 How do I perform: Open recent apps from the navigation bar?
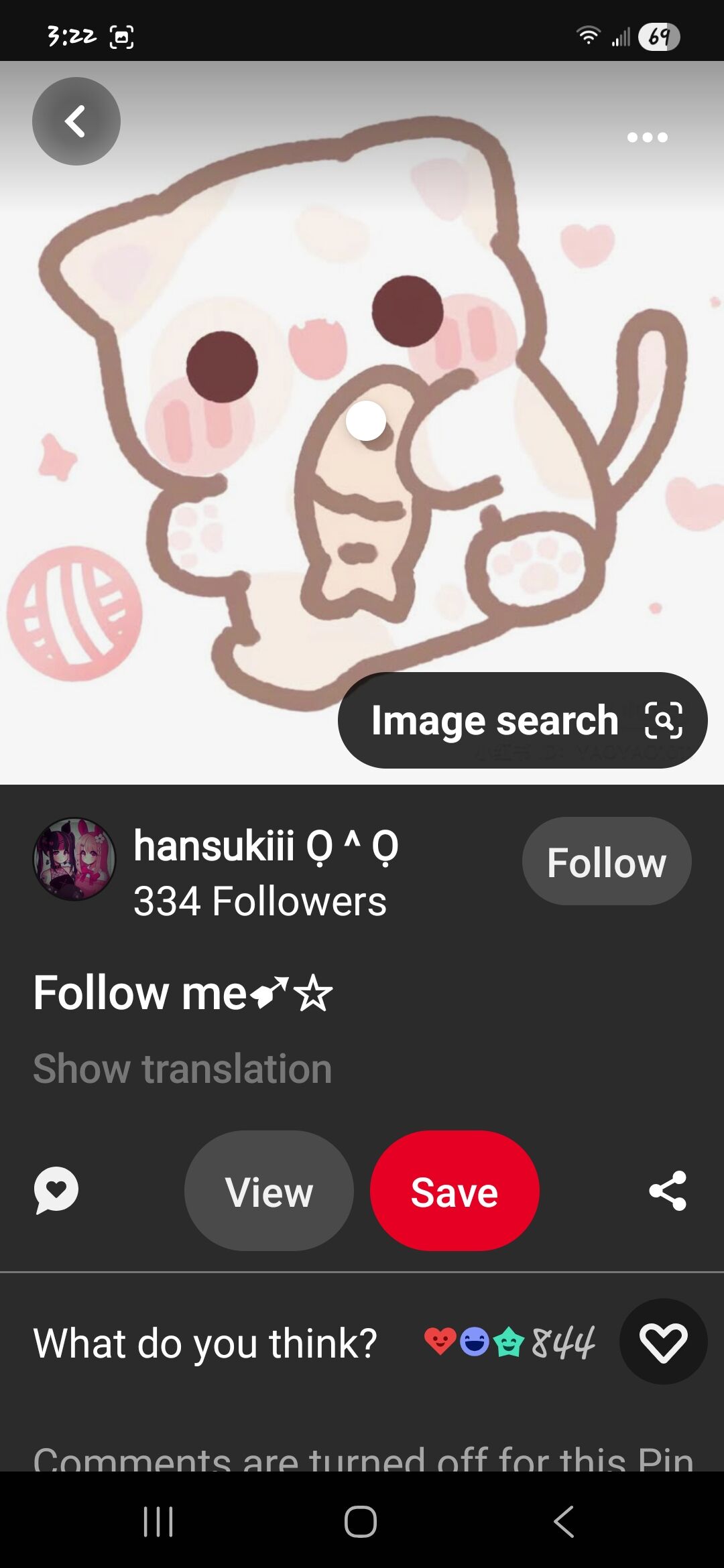[x=159, y=1521]
